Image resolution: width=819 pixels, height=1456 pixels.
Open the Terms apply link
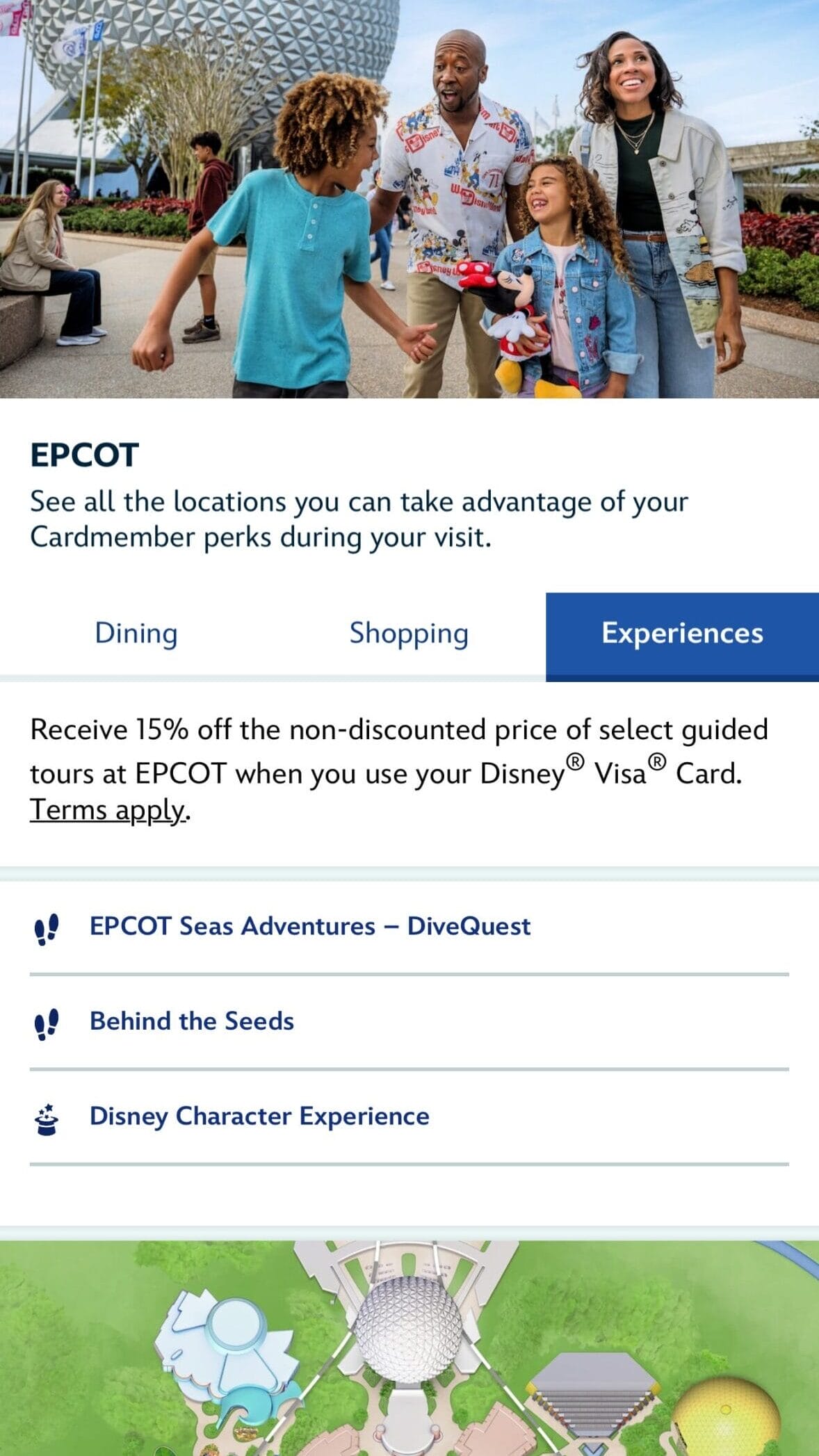[108, 810]
